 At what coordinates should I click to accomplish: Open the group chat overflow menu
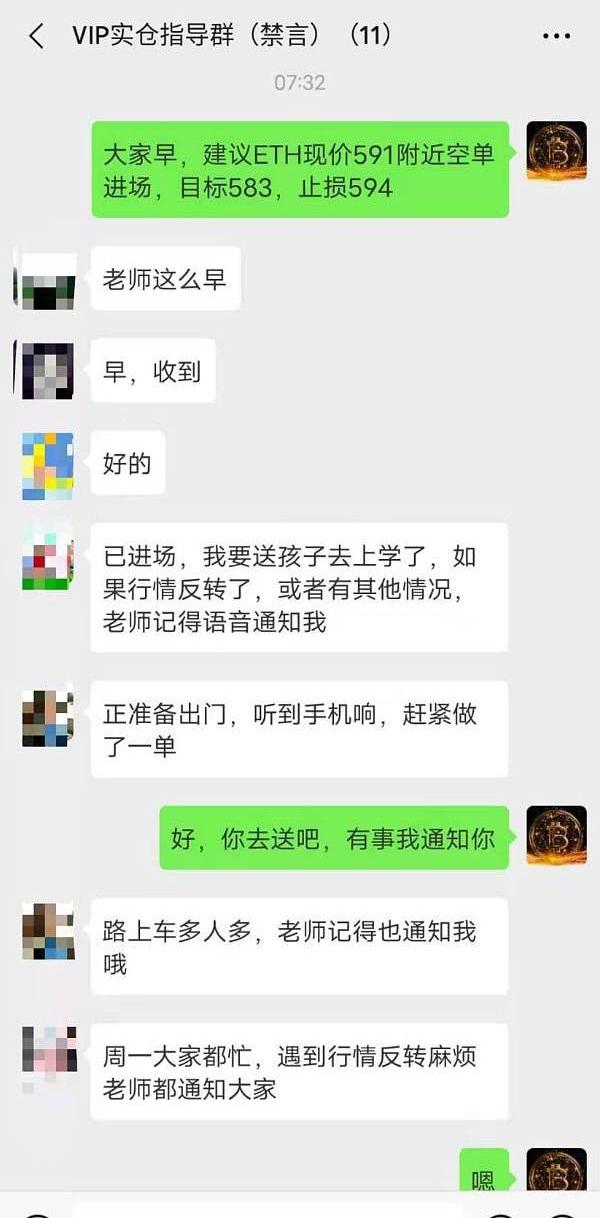pyautogui.click(x=556, y=37)
